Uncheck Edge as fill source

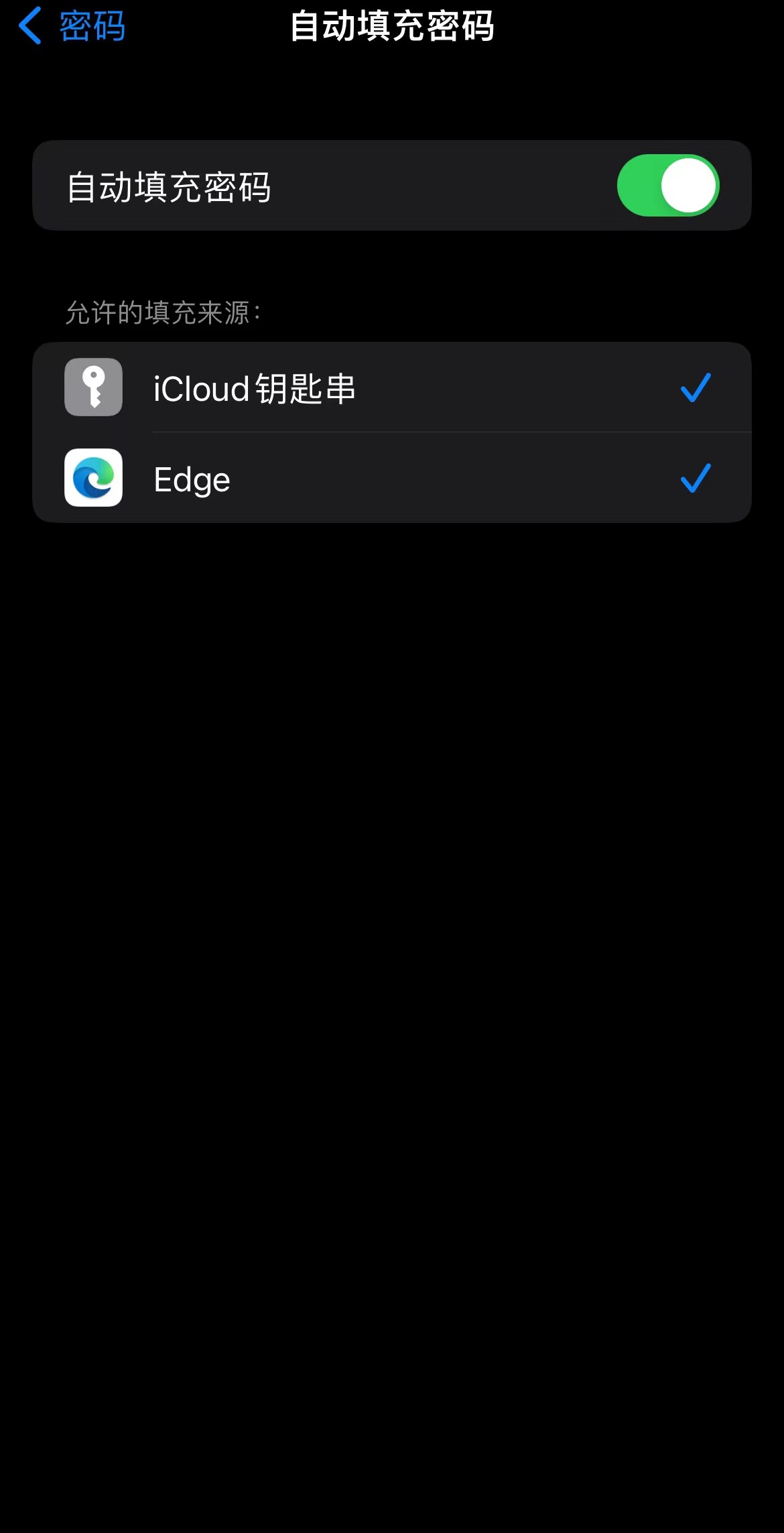click(391, 479)
